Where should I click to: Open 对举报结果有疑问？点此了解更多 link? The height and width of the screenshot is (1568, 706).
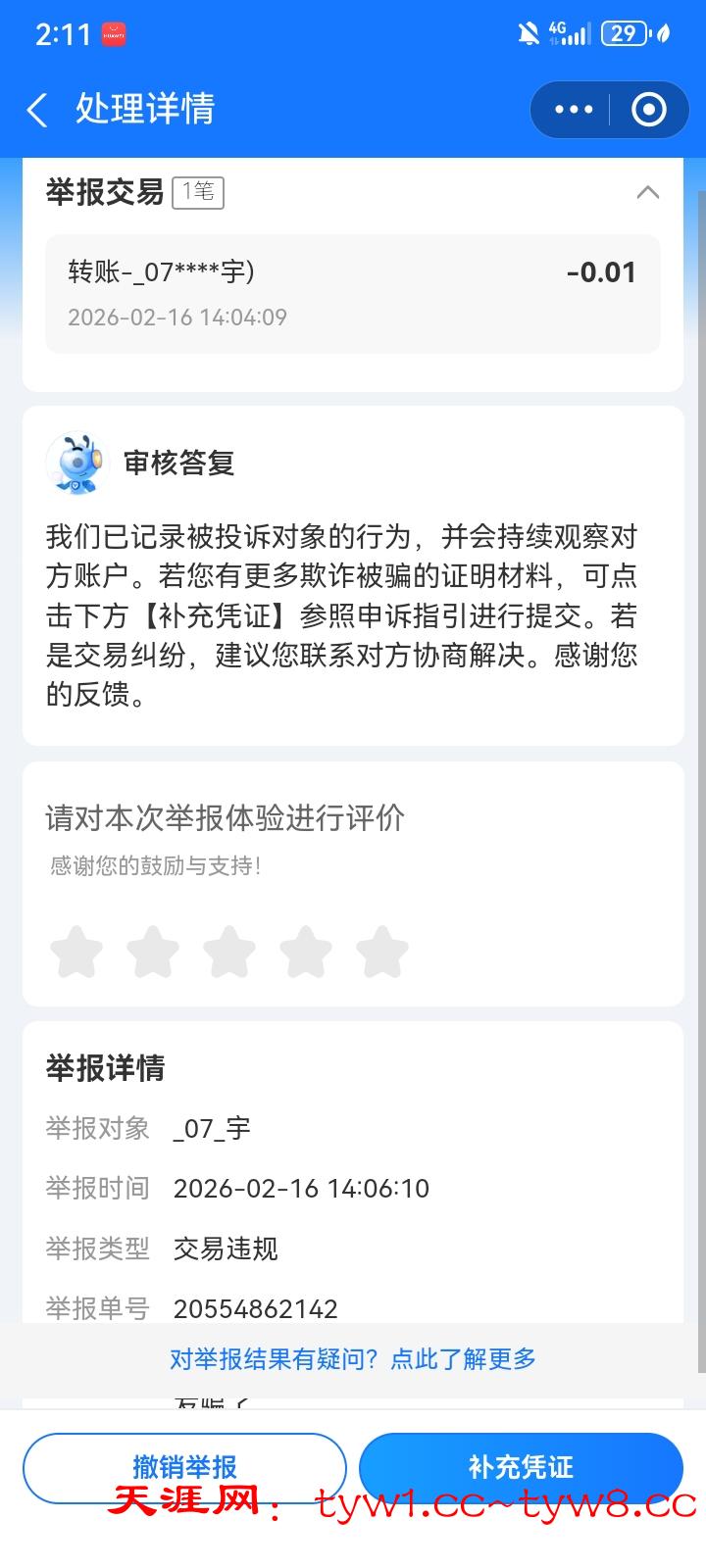352,1358
